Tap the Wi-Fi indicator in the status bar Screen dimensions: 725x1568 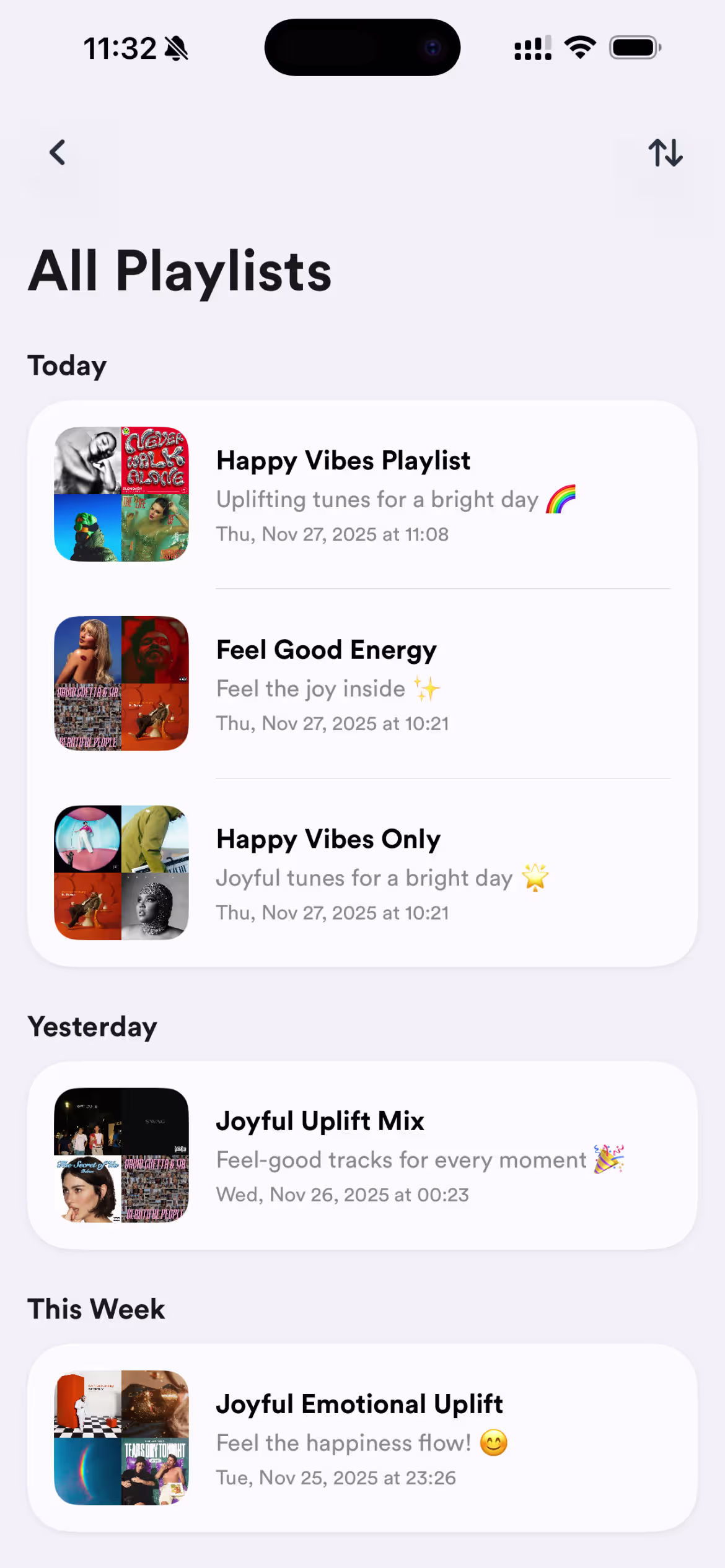coord(579,46)
